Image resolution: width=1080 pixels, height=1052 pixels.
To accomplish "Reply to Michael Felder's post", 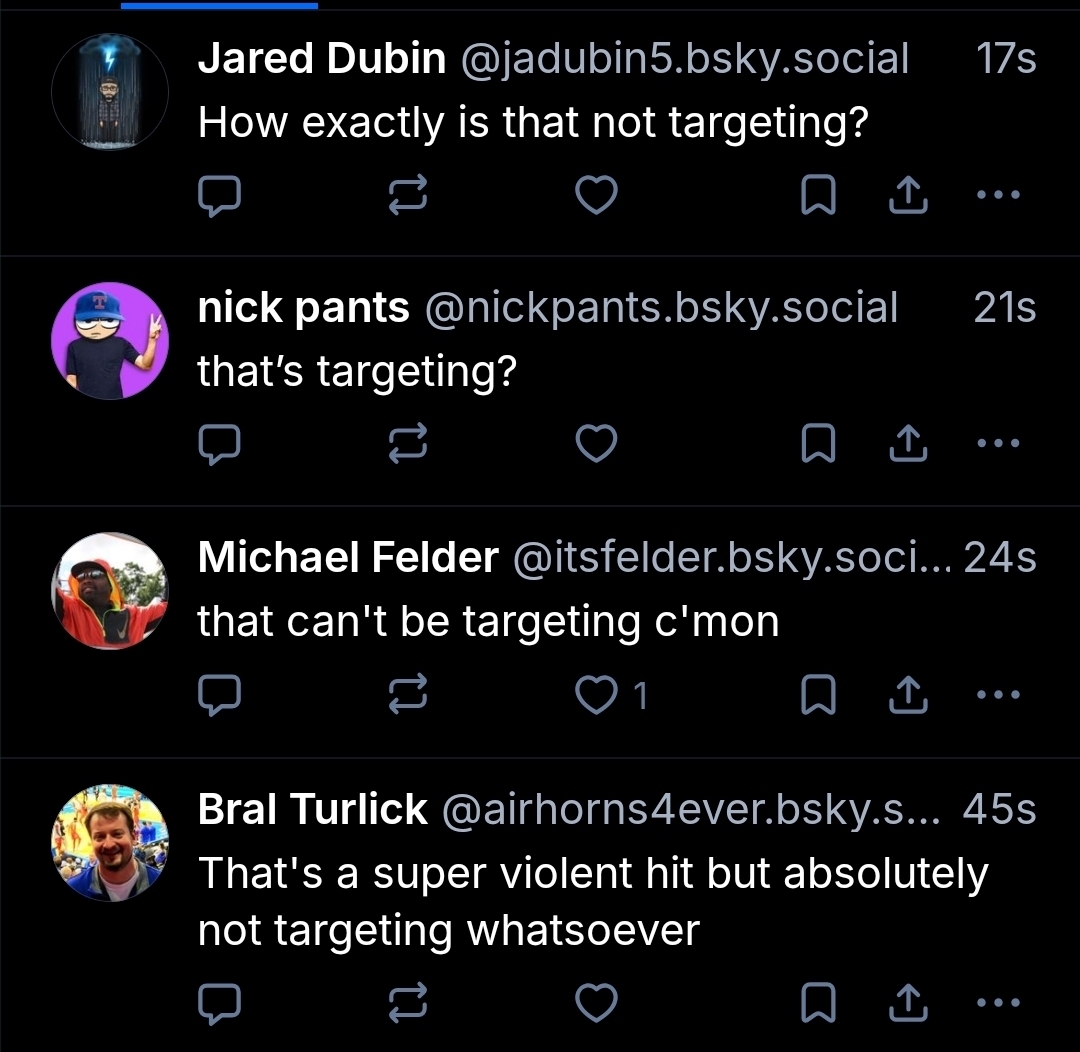I will [218, 695].
